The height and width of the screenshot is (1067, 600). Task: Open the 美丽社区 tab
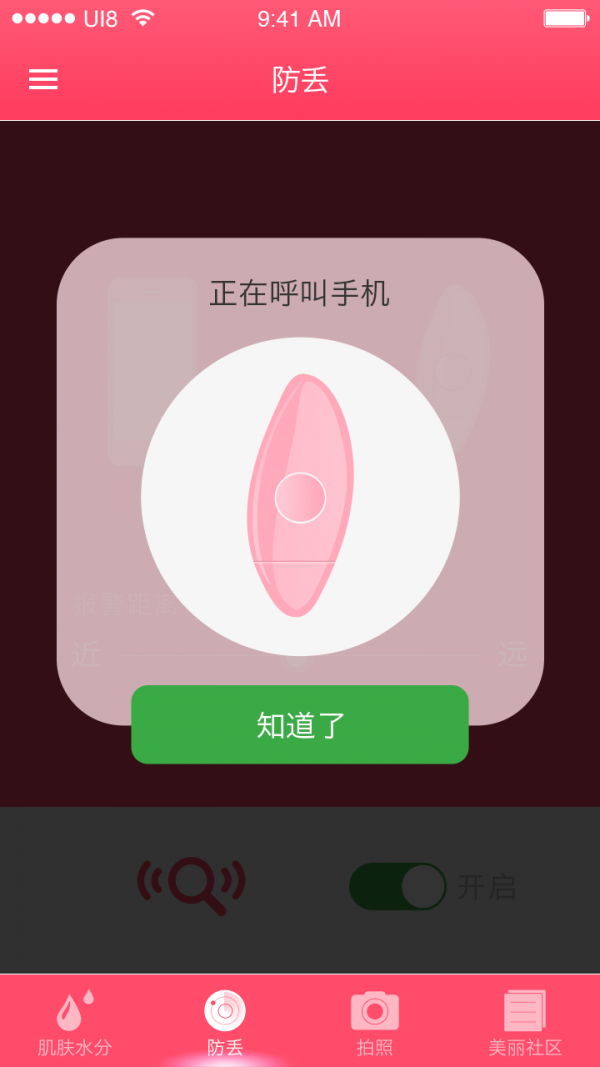coord(525,1022)
